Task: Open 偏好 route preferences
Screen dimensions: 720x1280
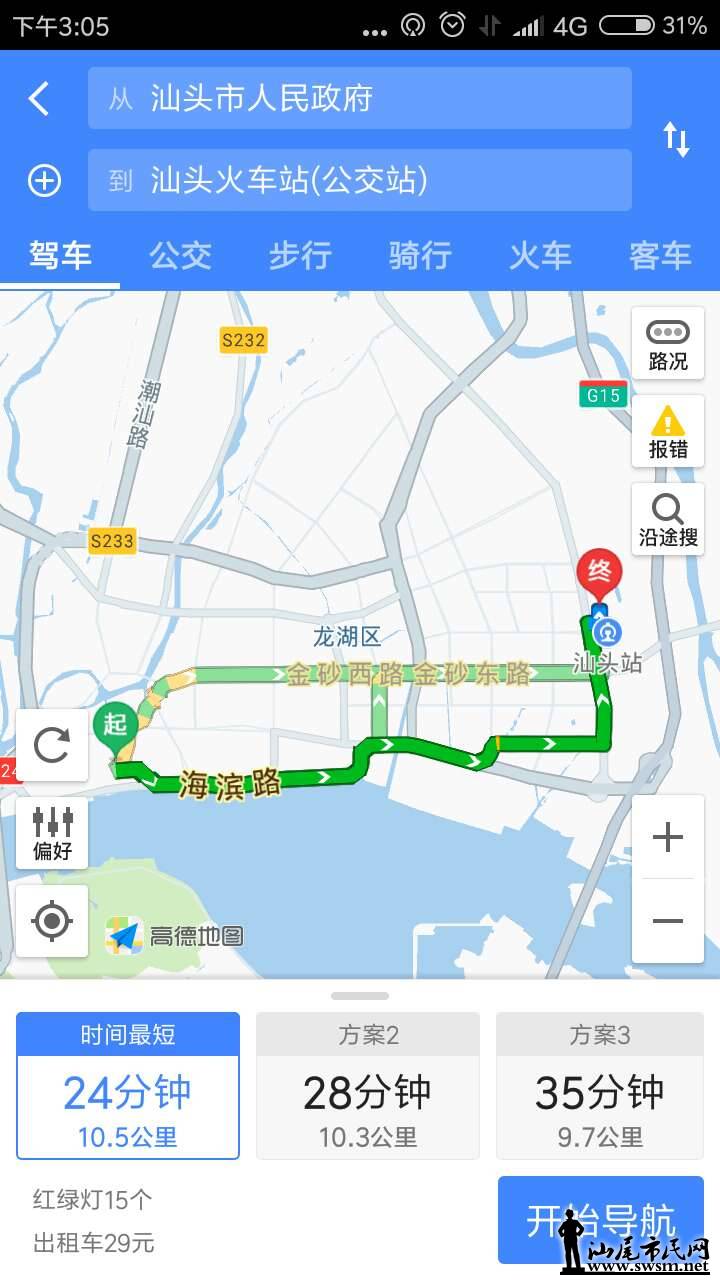Action: [x=52, y=833]
